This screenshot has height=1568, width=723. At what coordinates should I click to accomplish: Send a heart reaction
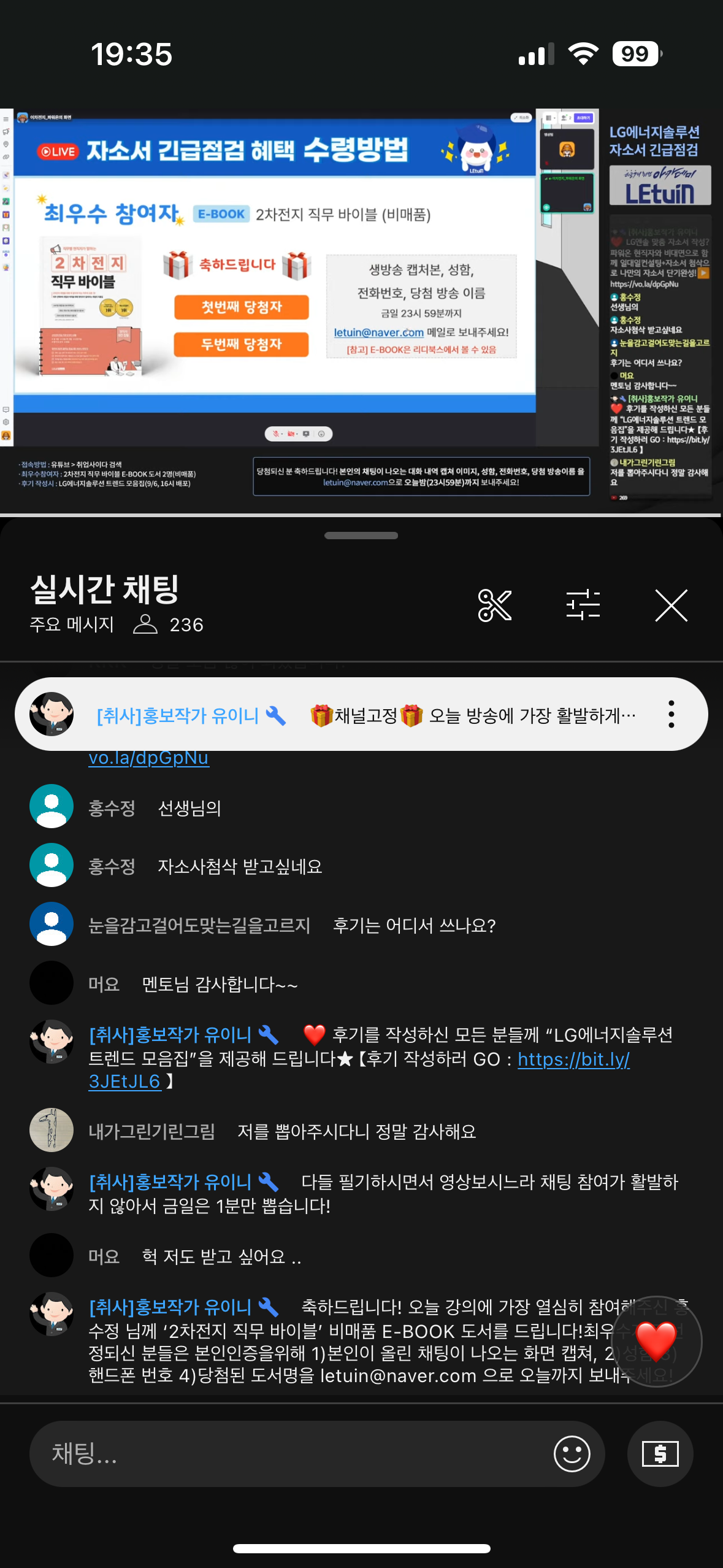[x=656, y=1342]
